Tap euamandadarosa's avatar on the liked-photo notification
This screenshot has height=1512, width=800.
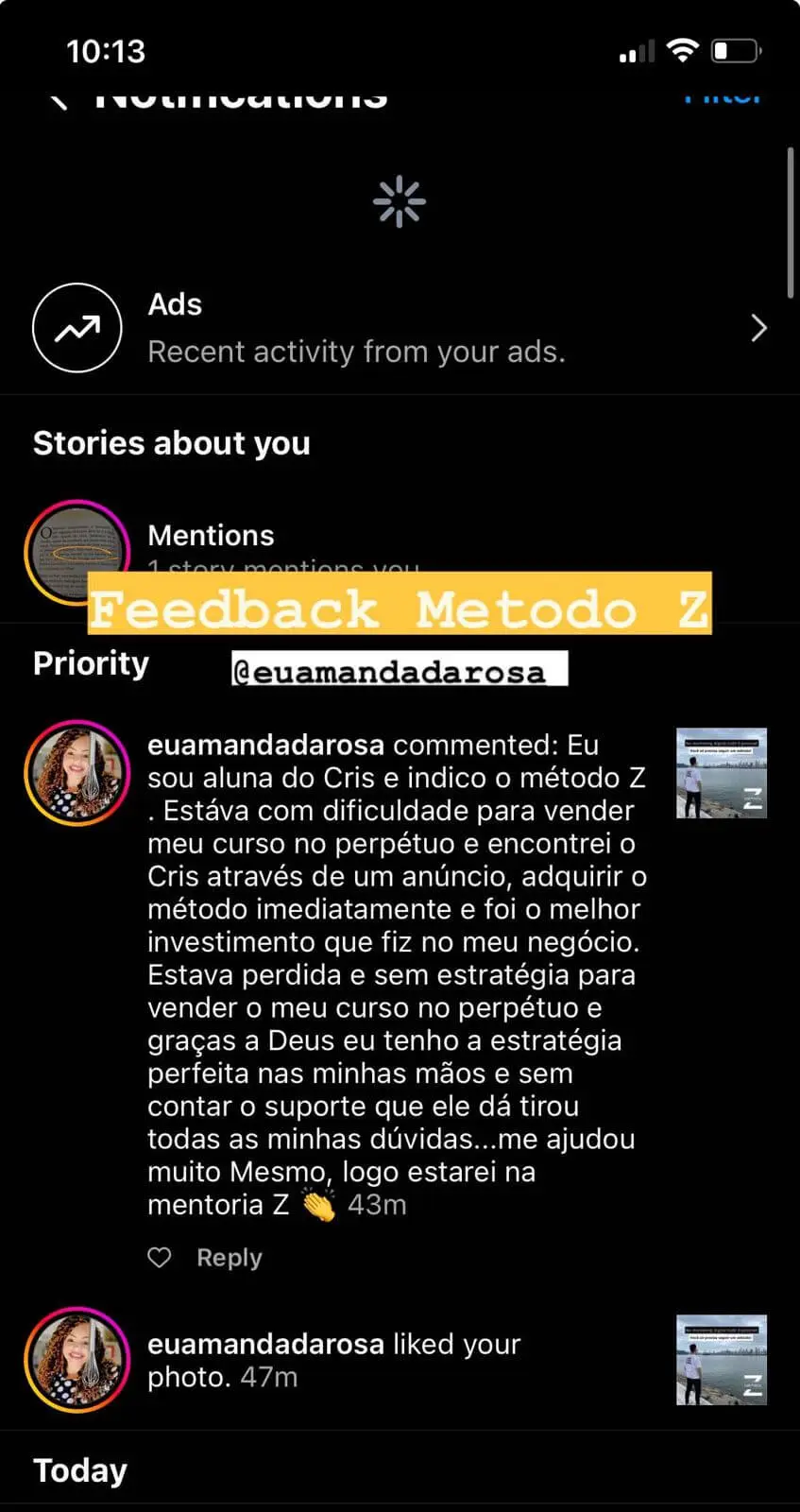tap(77, 1360)
